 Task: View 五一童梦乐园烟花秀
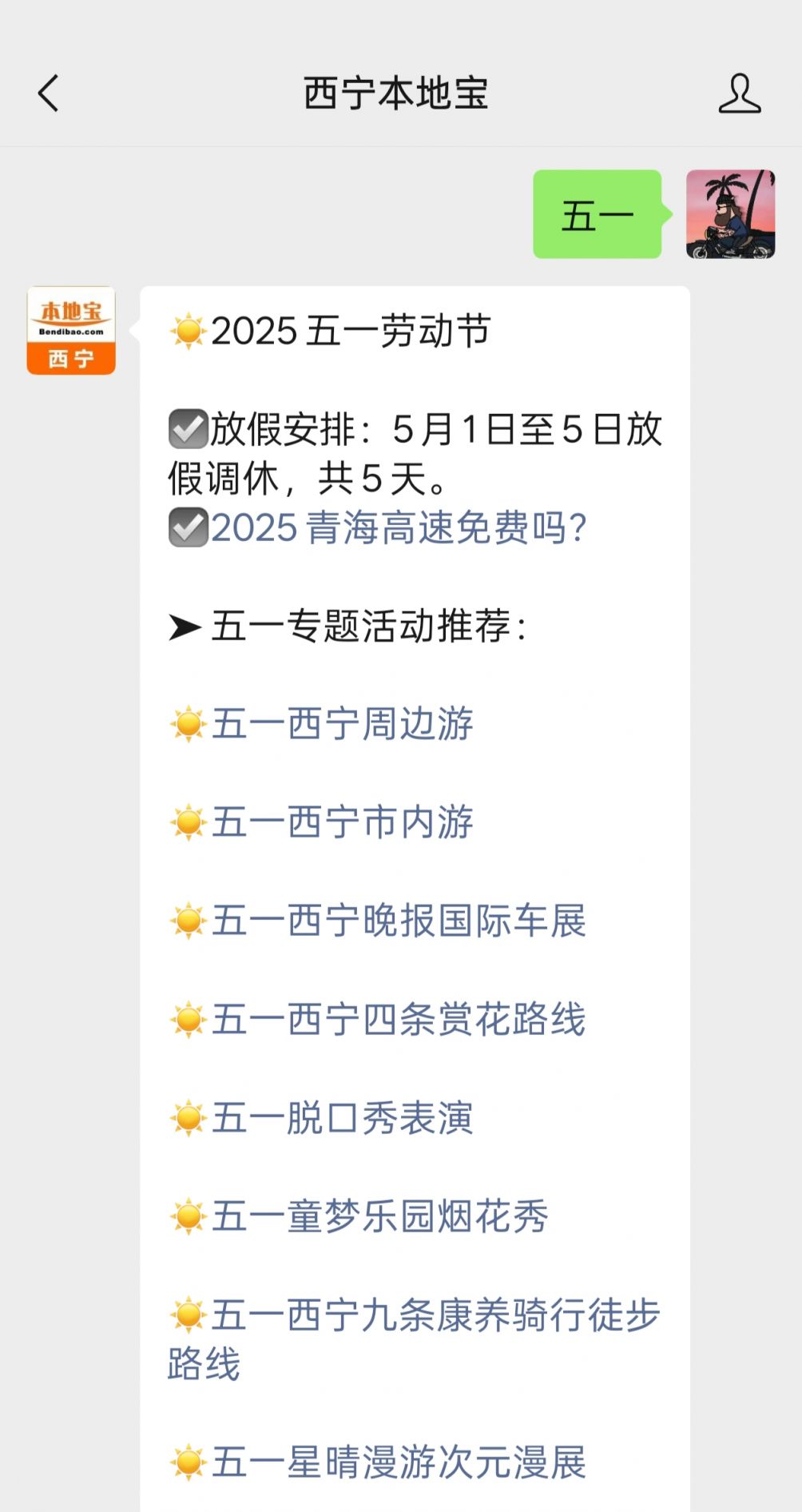[x=379, y=1216]
